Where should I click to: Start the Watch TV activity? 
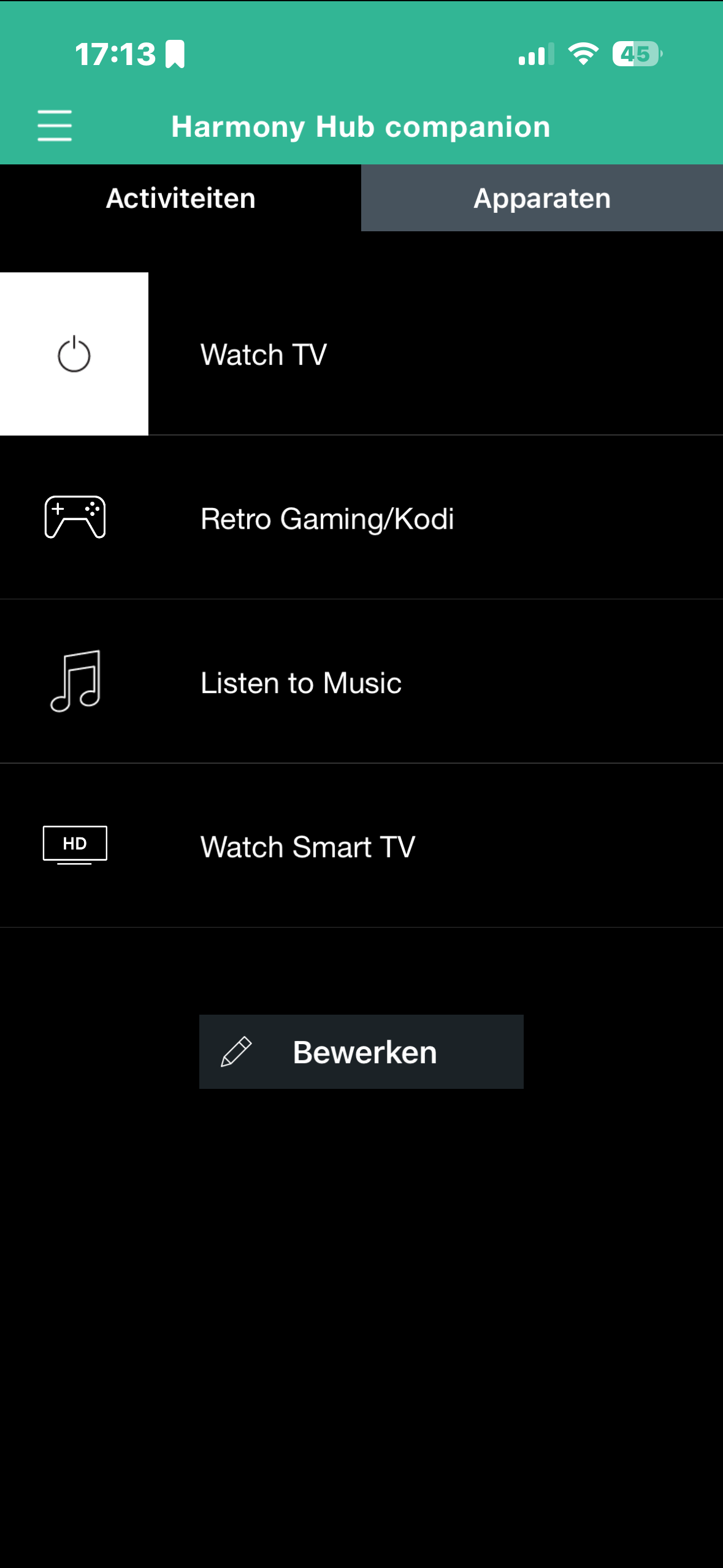click(x=264, y=355)
